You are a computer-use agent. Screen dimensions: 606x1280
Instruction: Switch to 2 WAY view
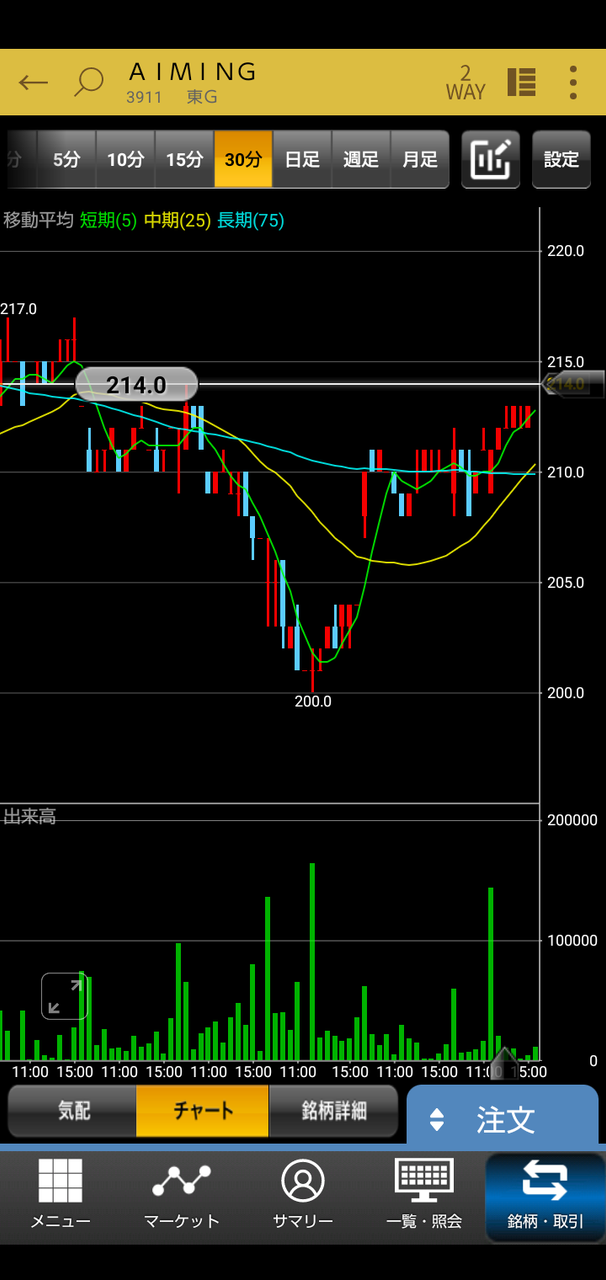[x=465, y=83]
